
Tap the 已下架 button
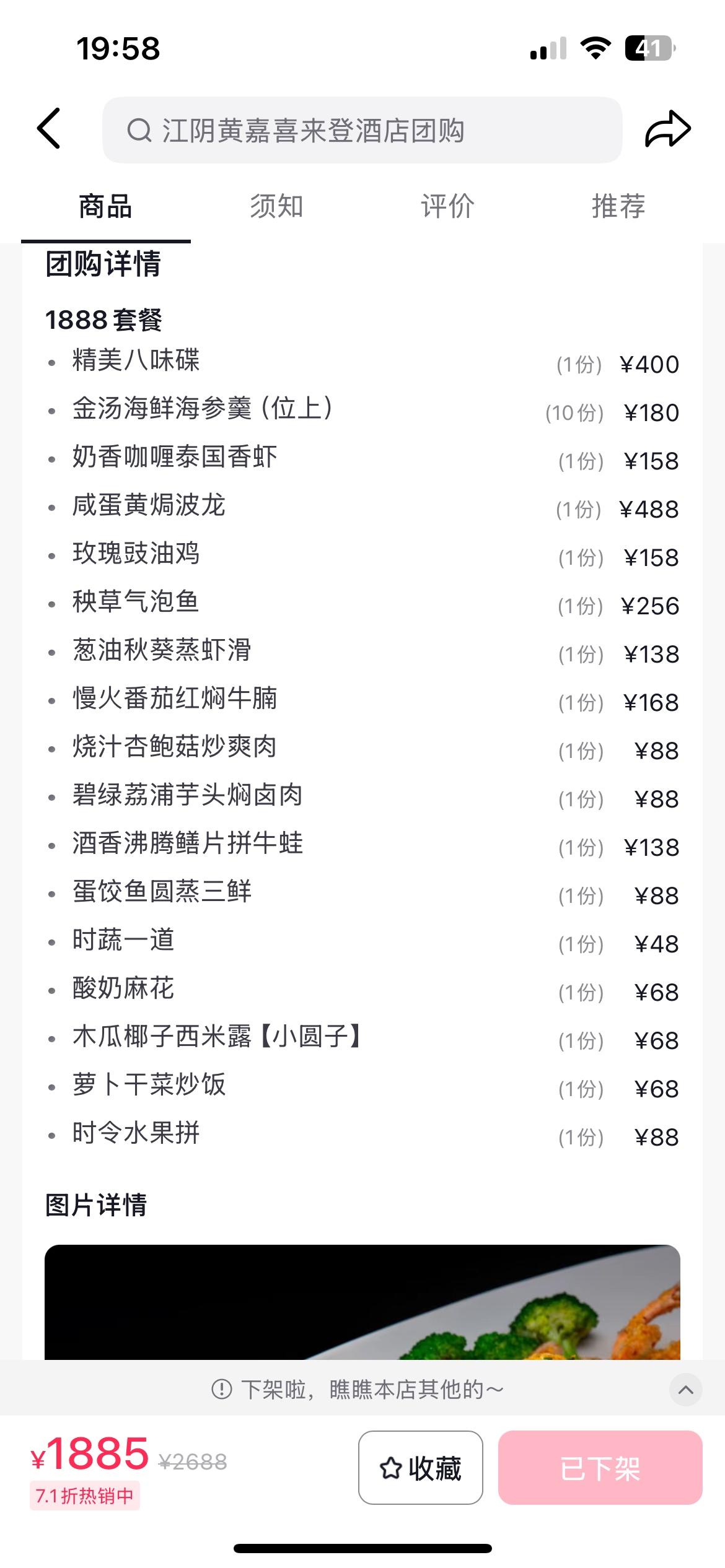point(600,1468)
